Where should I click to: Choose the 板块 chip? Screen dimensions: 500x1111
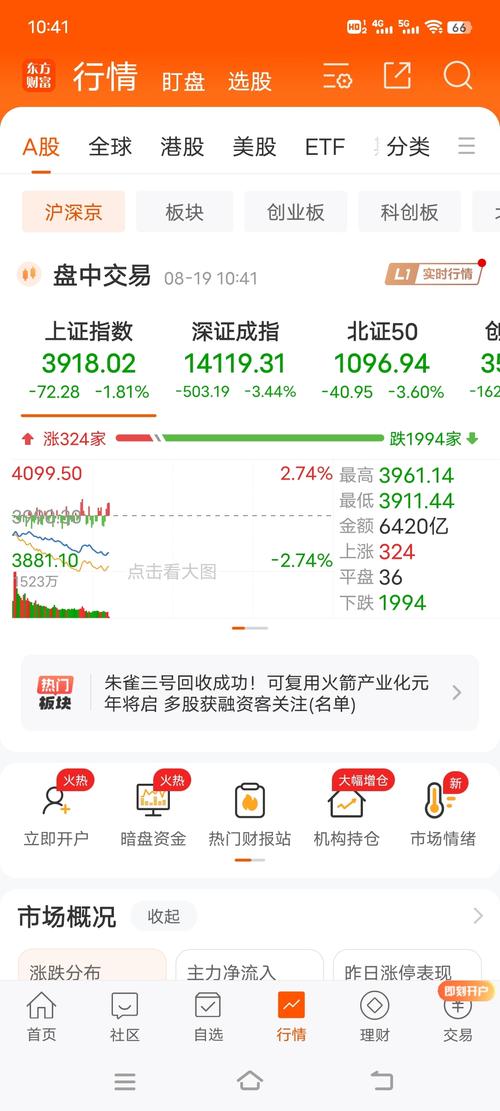coord(185,212)
